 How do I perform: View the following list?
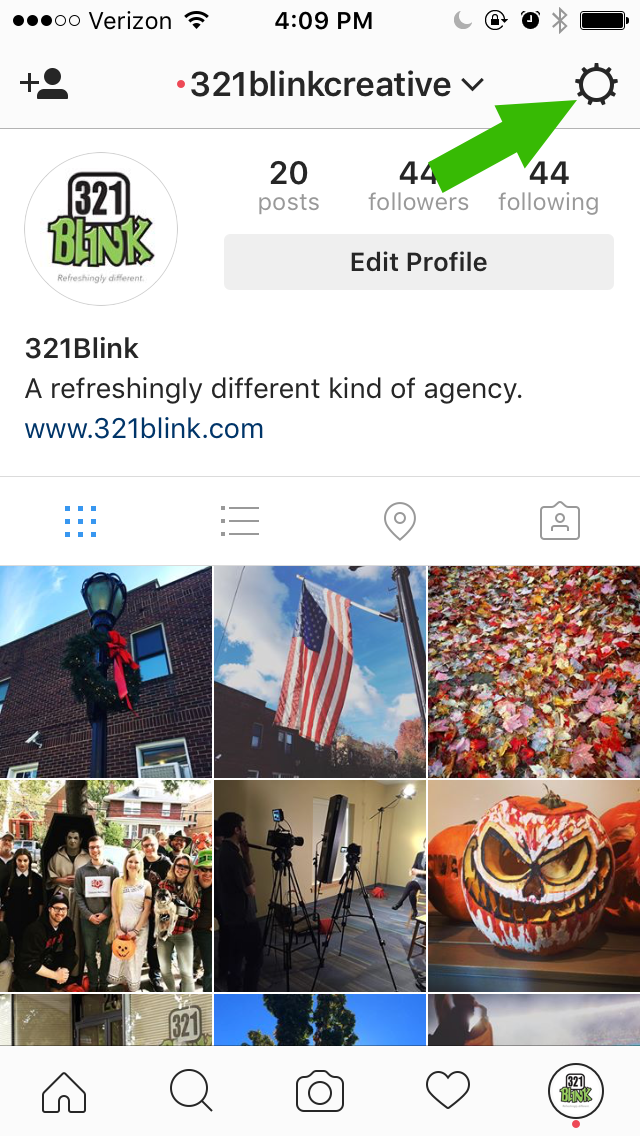549,186
